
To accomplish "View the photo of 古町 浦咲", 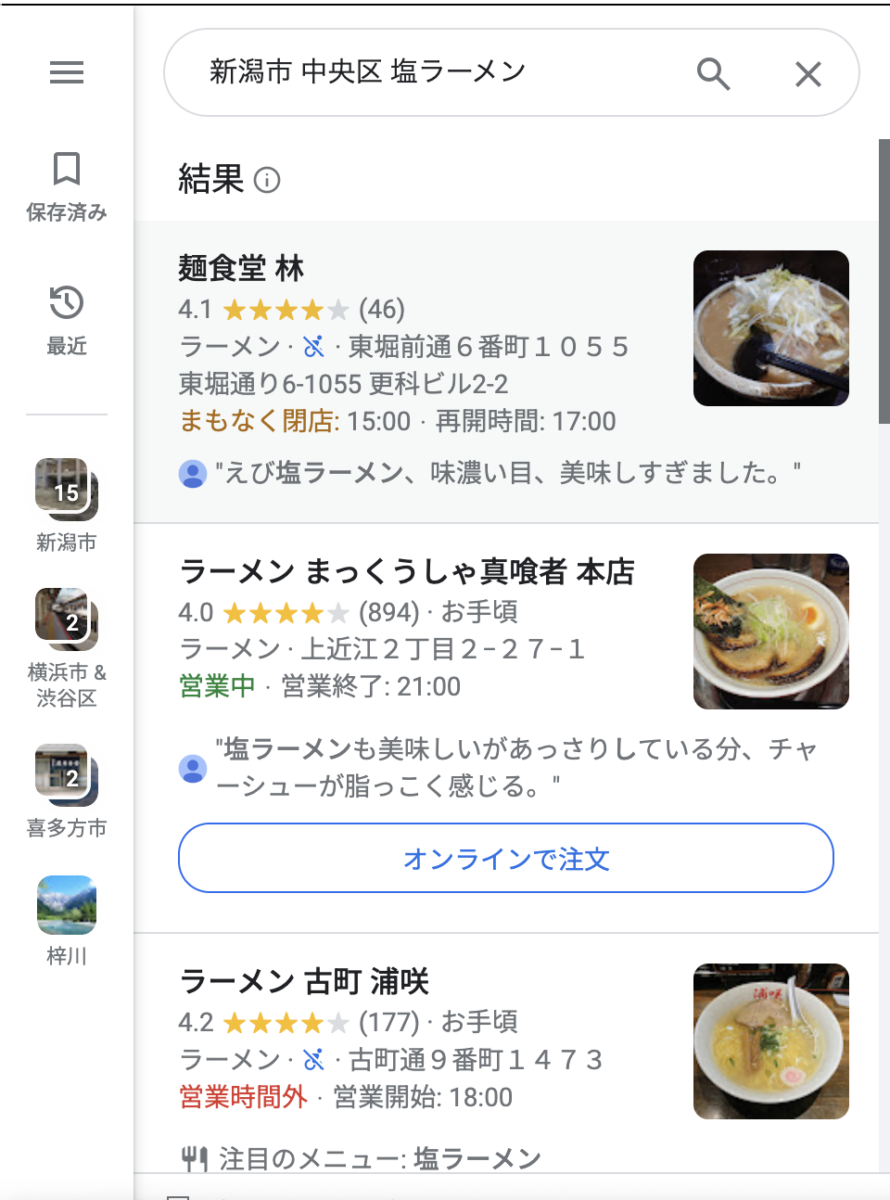I will coord(771,1041).
